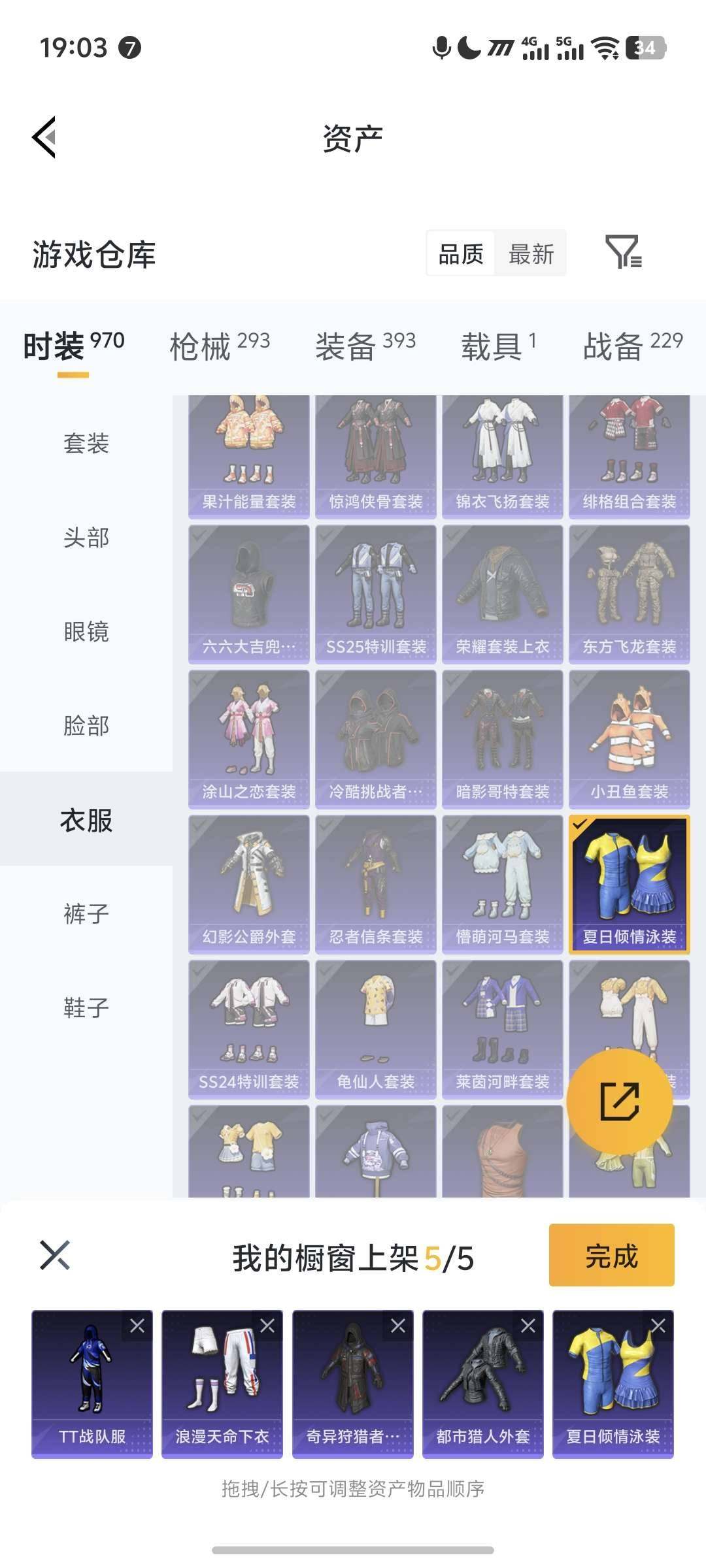The height and width of the screenshot is (1568, 706).
Task: Tap the battery indicator showing 34
Action: [645, 48]
